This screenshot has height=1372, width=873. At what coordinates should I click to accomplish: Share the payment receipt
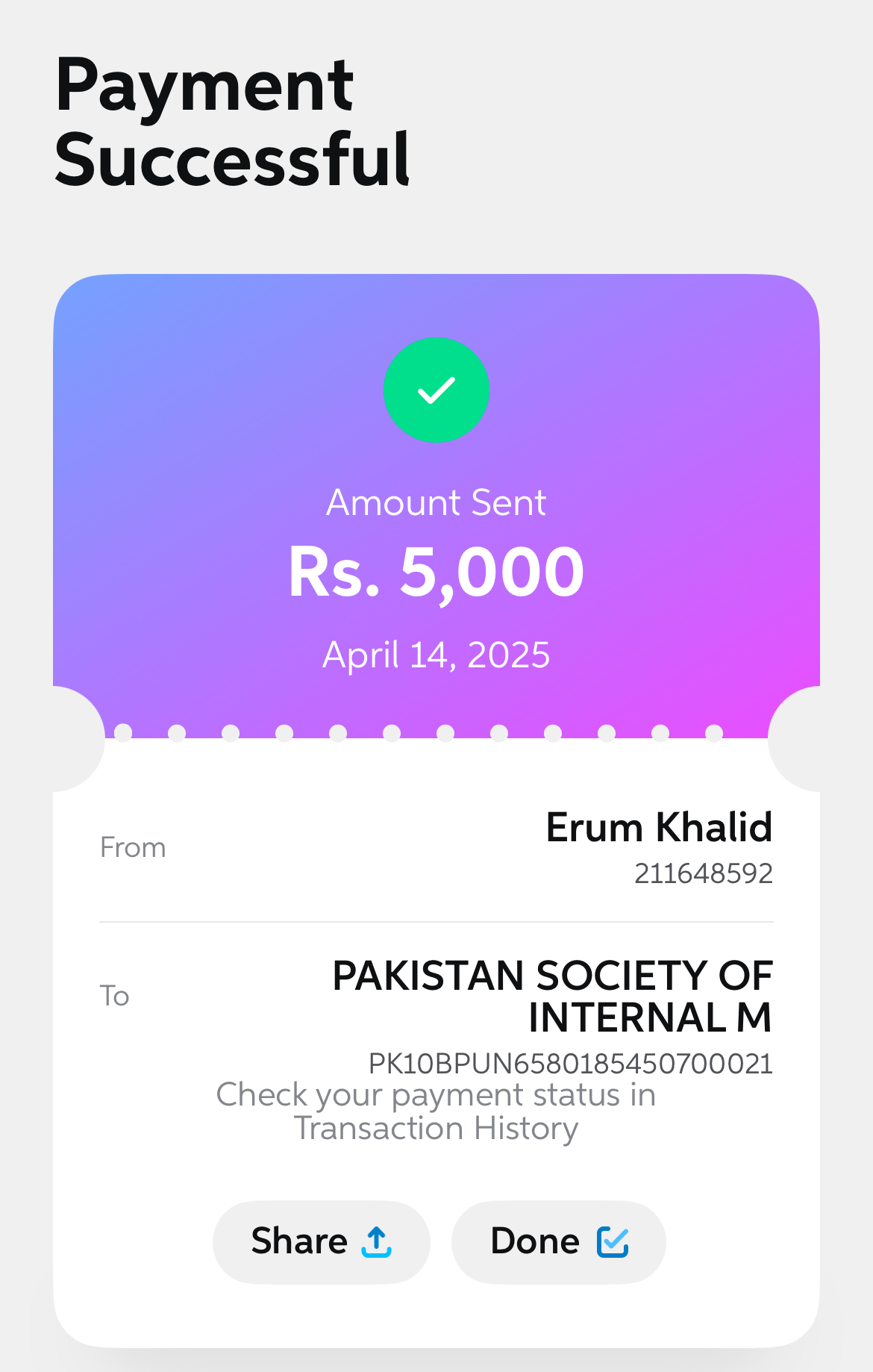click(x=322, y=1242)
